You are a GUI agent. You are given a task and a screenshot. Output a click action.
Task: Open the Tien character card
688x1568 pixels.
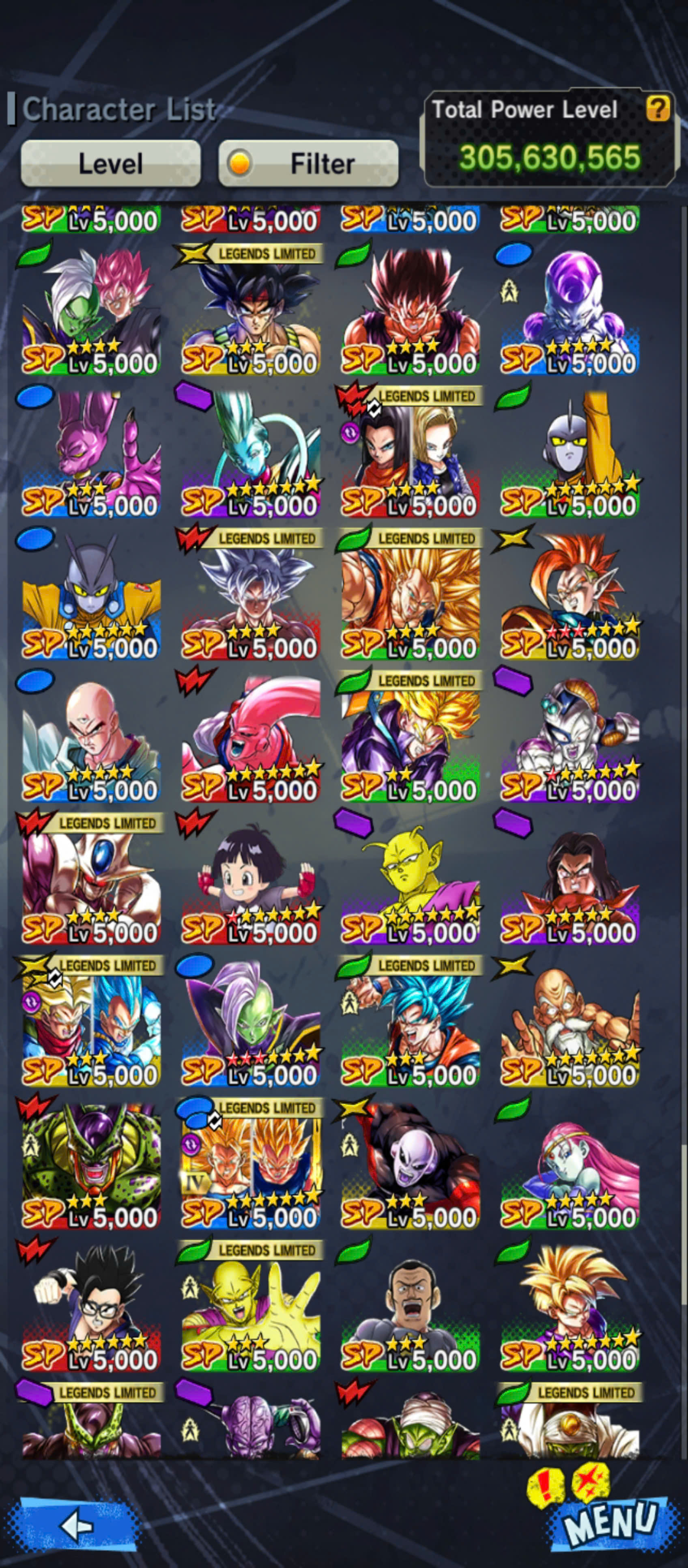91,737
